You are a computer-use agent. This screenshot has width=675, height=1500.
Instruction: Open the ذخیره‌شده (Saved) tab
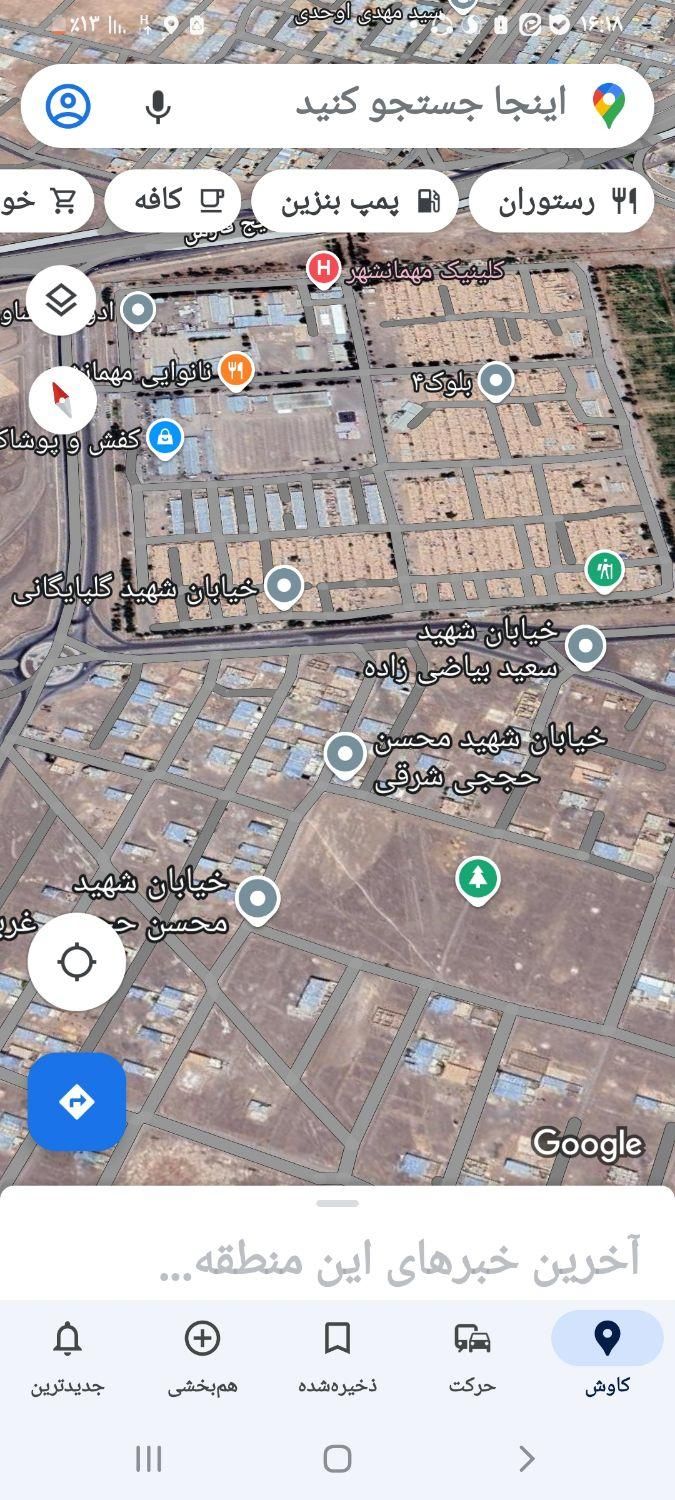[x=337, y=1355]
